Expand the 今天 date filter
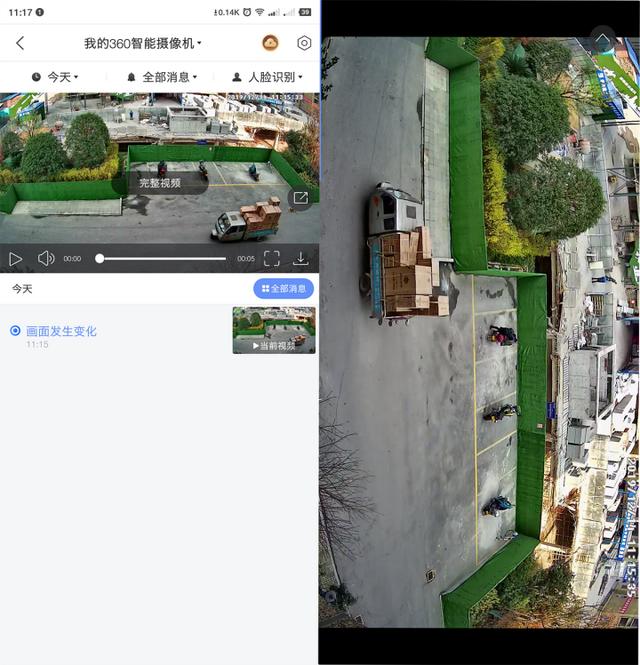Viewport: 640px width, 665px height. point(54,77)
